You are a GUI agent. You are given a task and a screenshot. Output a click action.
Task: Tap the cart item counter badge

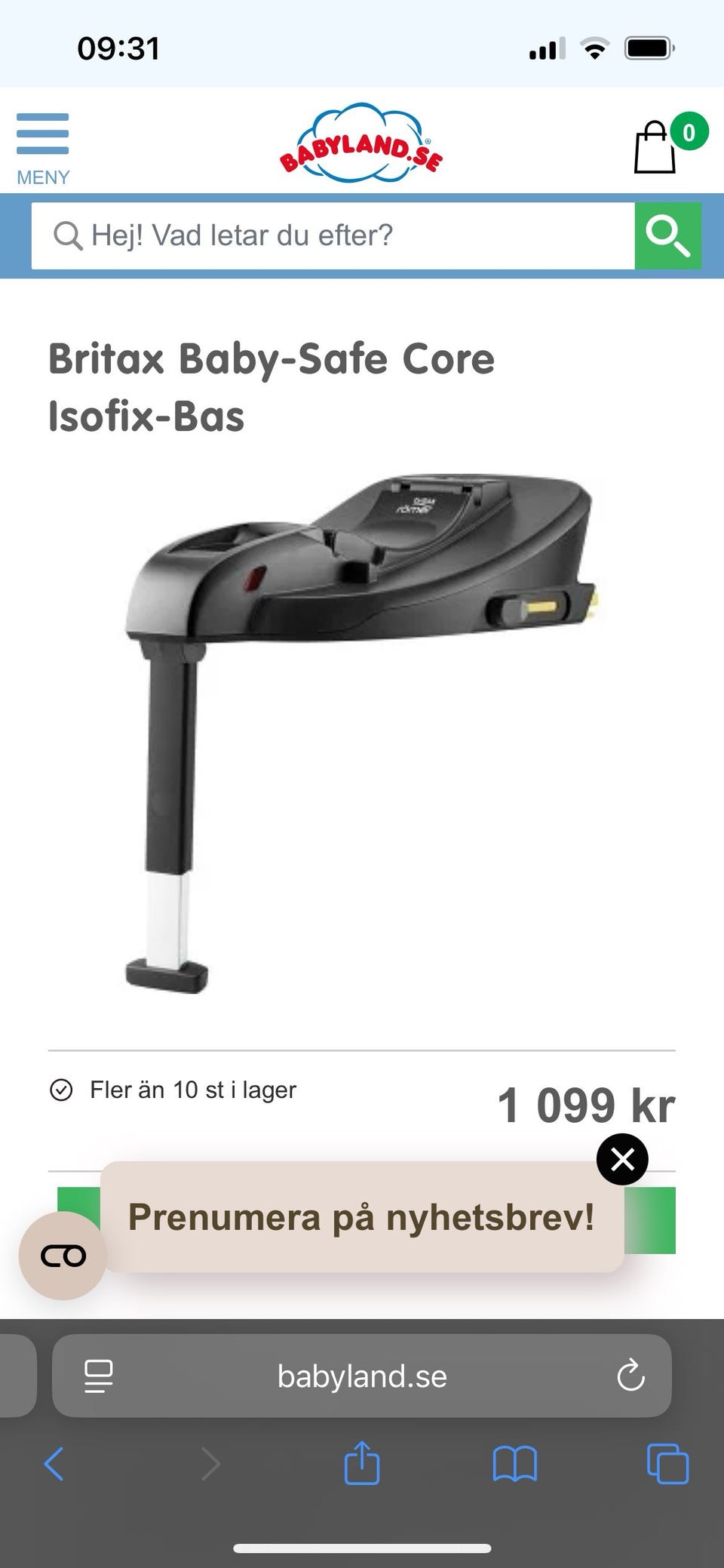click(691, 131)
